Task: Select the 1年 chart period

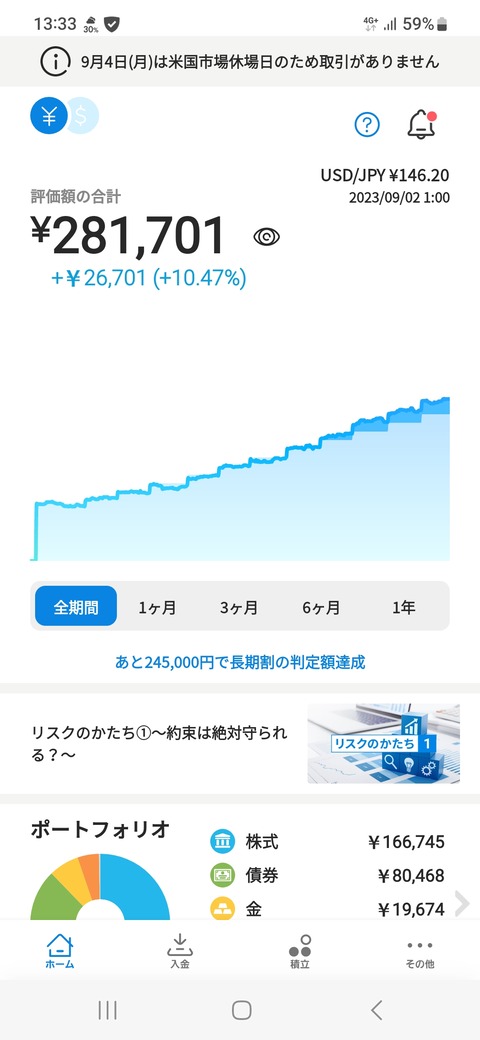Action: [404, 607]
